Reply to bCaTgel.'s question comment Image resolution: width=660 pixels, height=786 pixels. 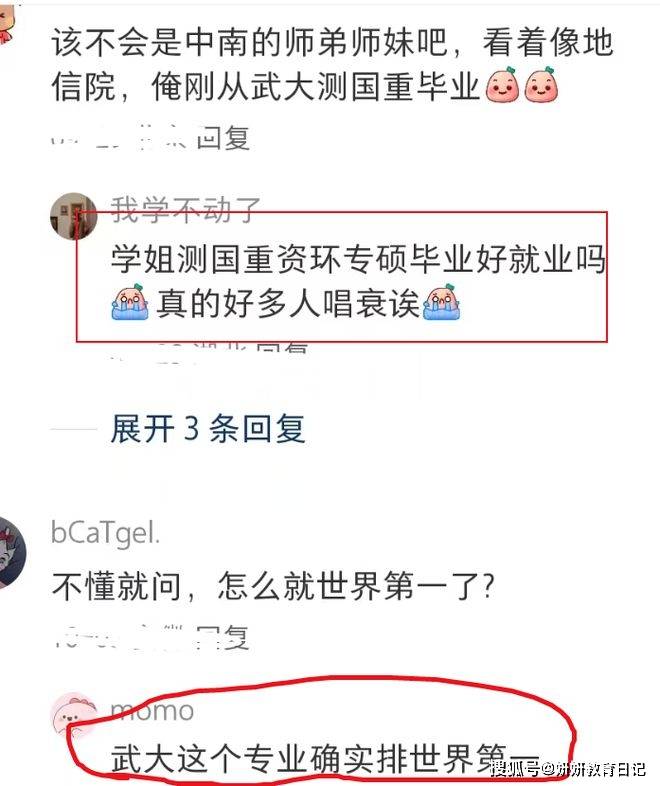pos(222,636)
